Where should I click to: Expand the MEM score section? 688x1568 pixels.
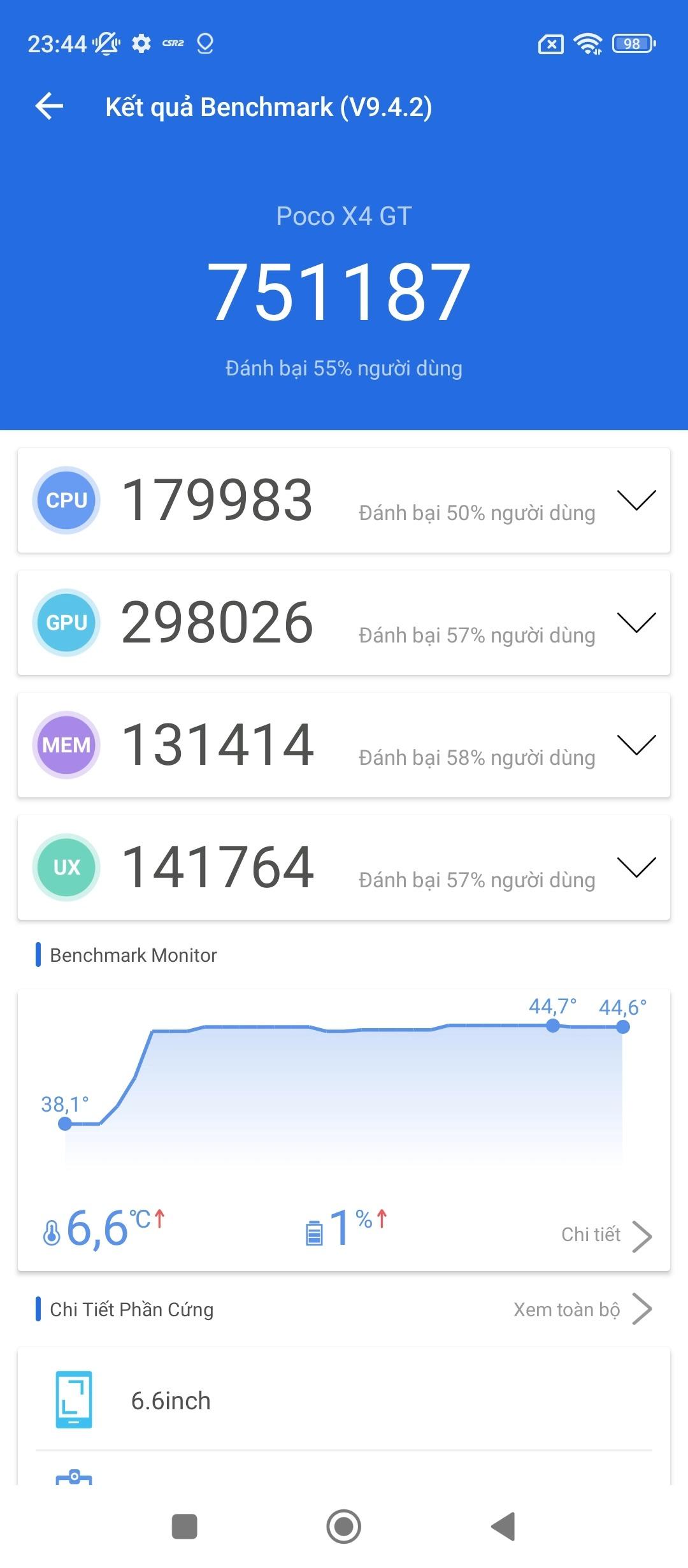[636, 745]
